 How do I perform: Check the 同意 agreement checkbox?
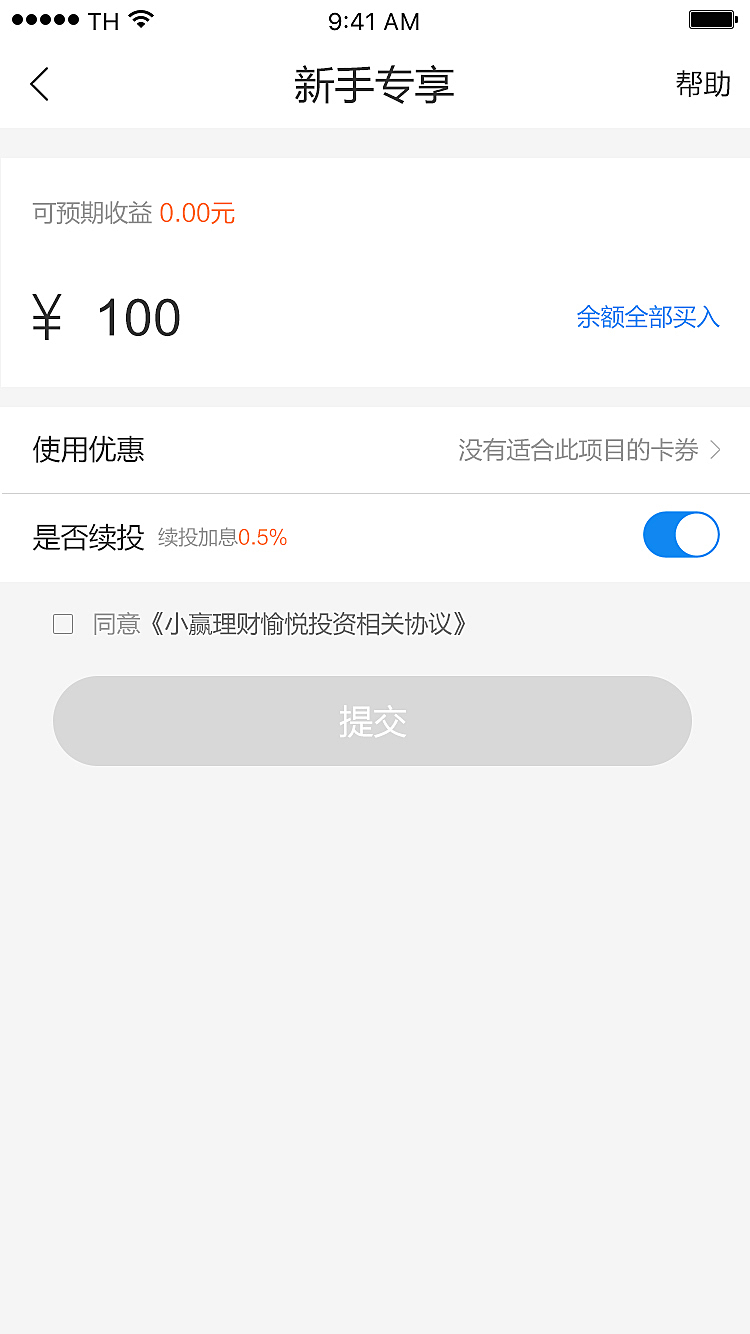coord(63,624)
